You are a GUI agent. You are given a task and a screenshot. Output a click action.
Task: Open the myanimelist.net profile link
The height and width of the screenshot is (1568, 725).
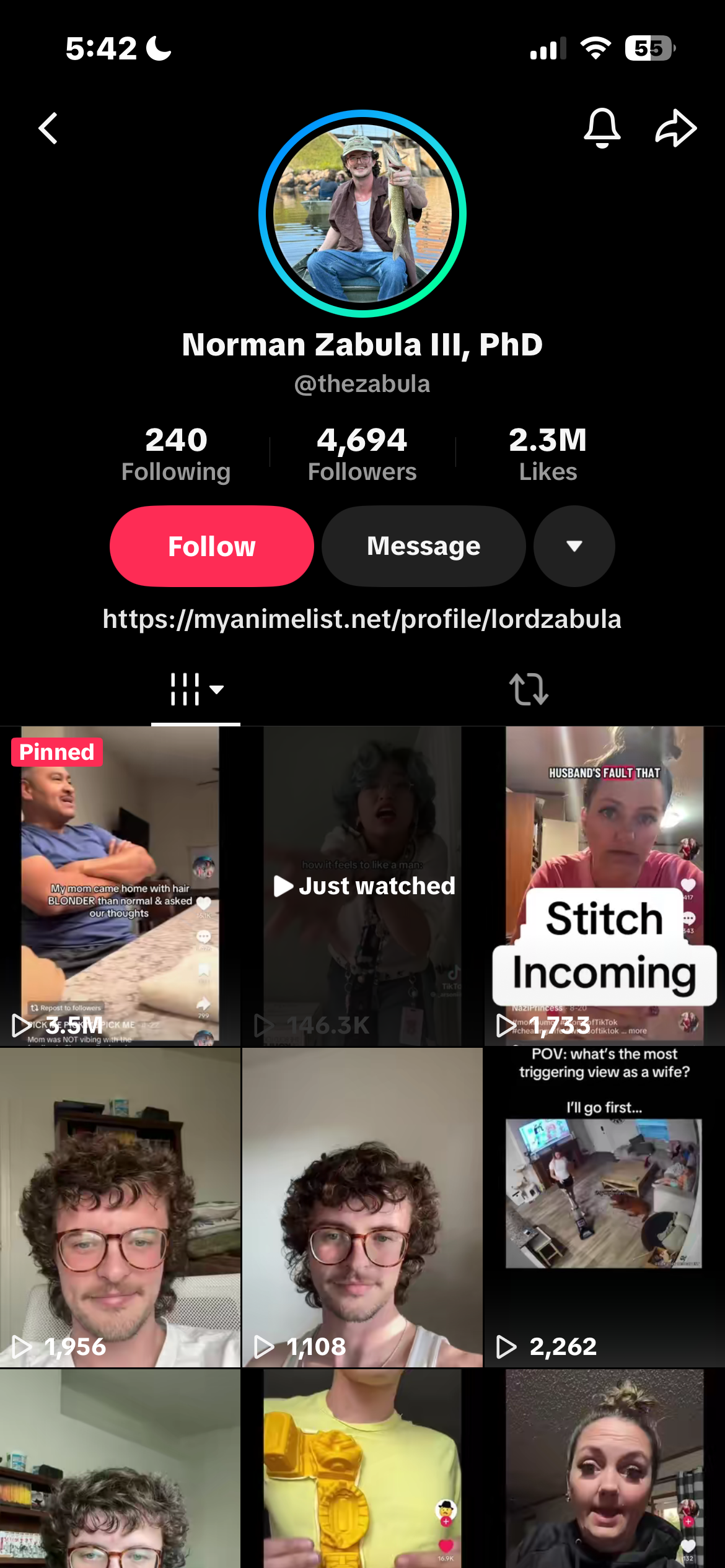pyautogui.click(x=362, y=619)
